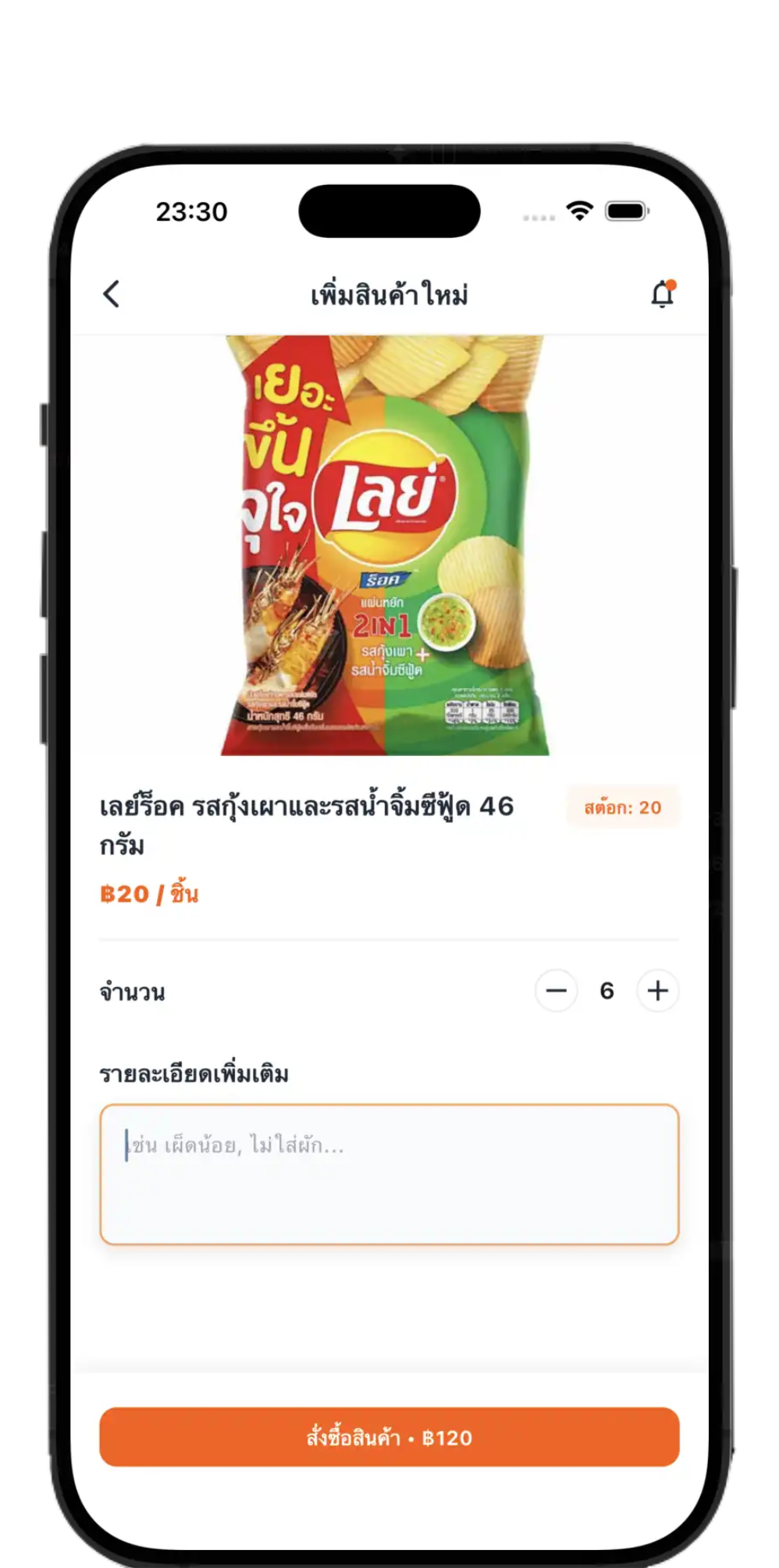This screenshot has width=779, height=1568.
Task: Focus the รายละเอียดเพิ่มเติม text field
Action: coord(389,1174)
